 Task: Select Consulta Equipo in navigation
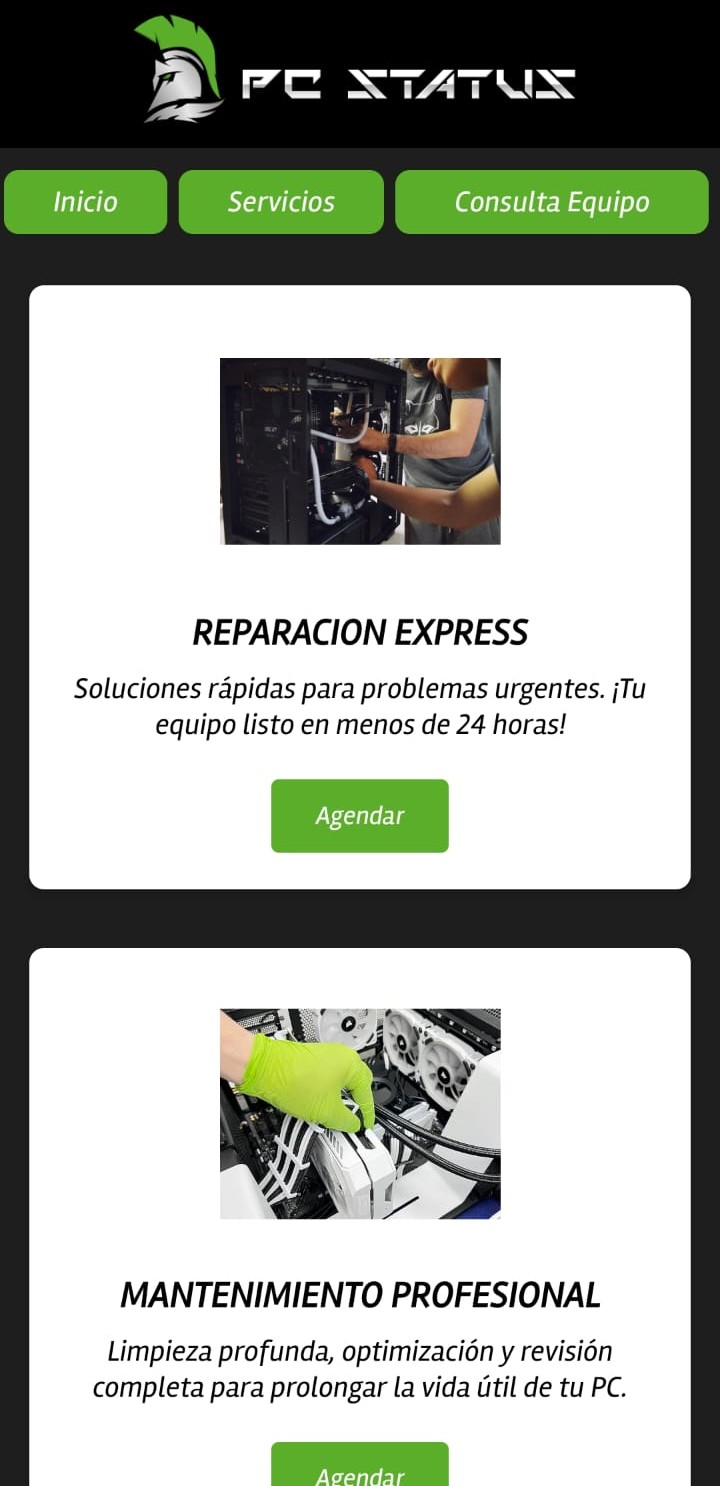(x=551, y=202)
